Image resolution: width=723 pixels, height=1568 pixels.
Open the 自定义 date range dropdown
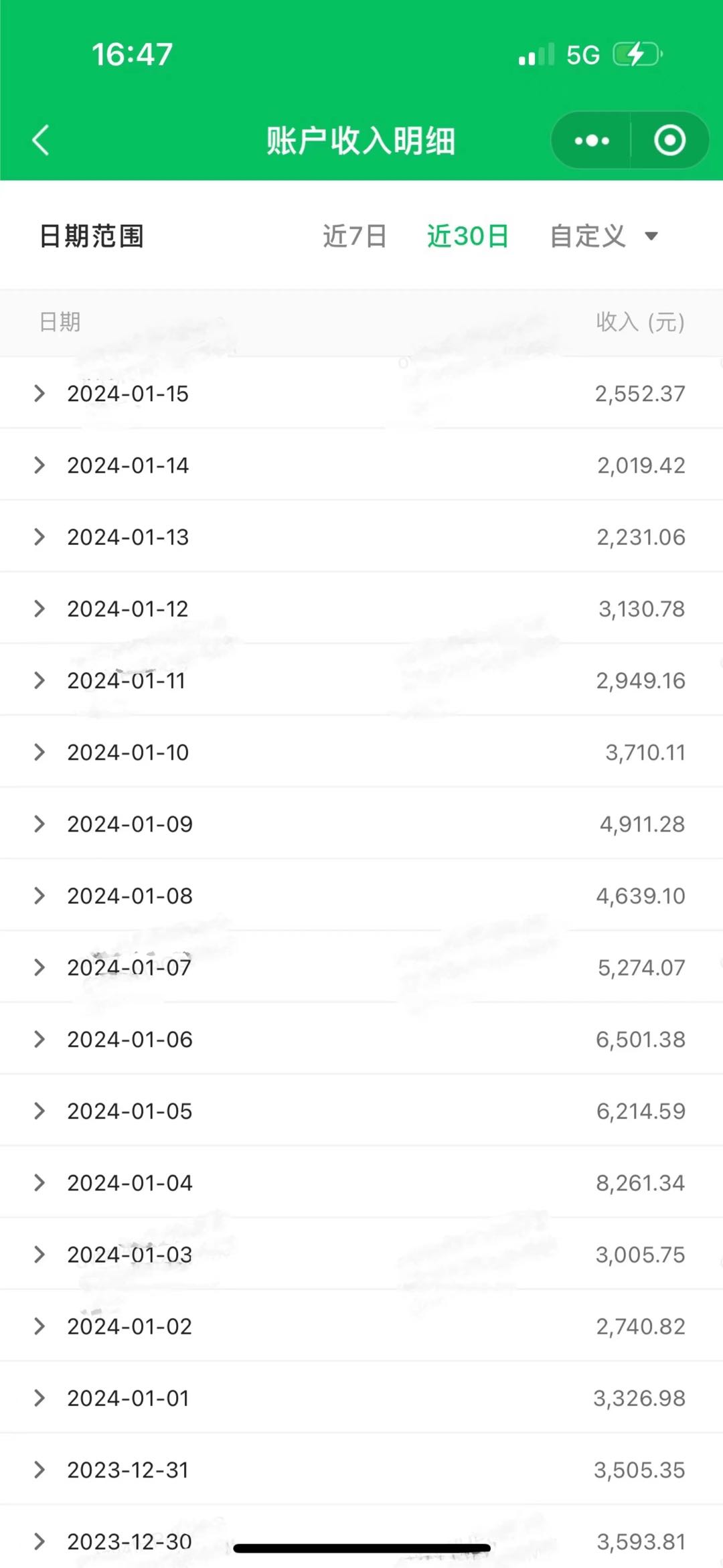click(604, 236)
